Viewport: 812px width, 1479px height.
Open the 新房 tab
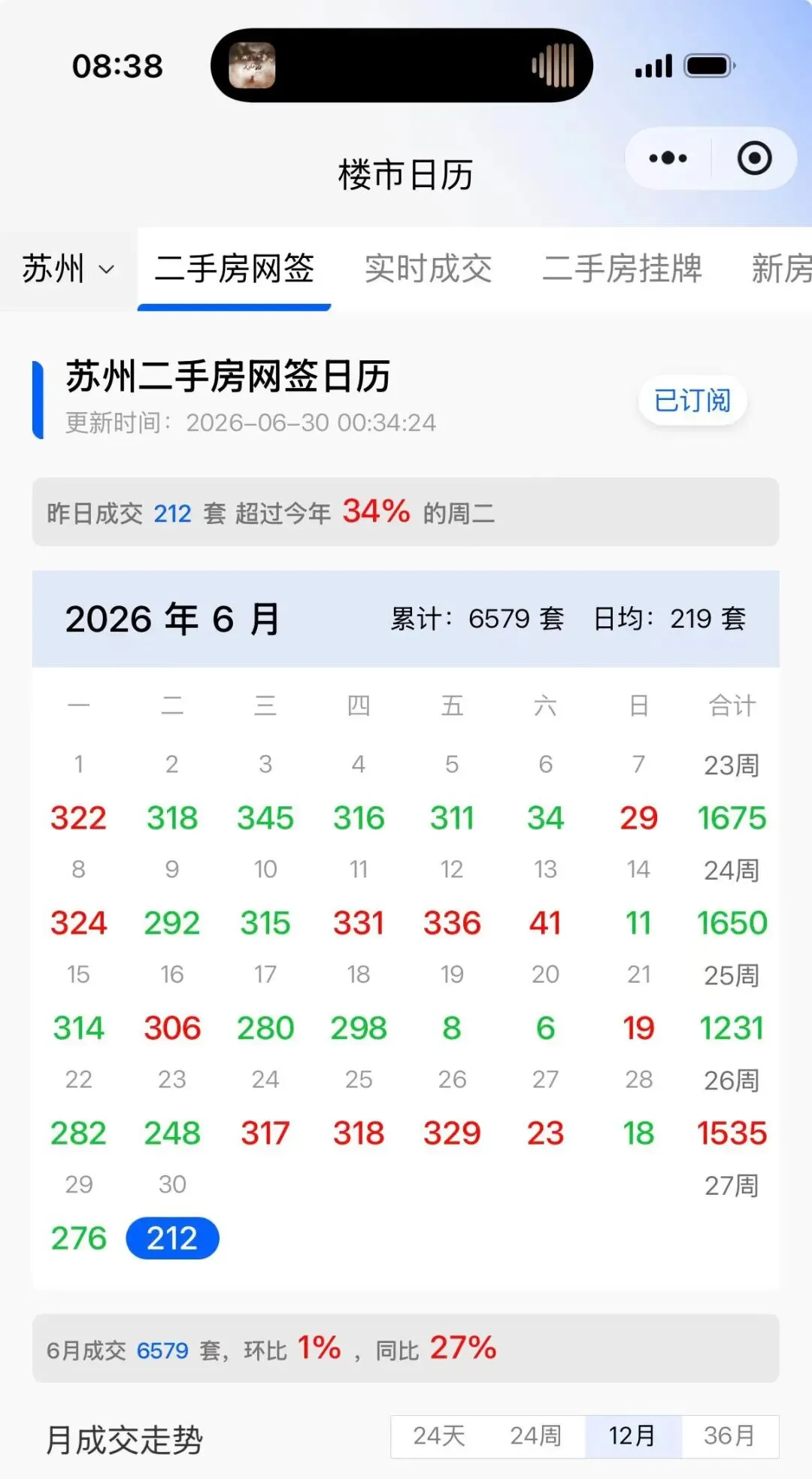(782, 268)
